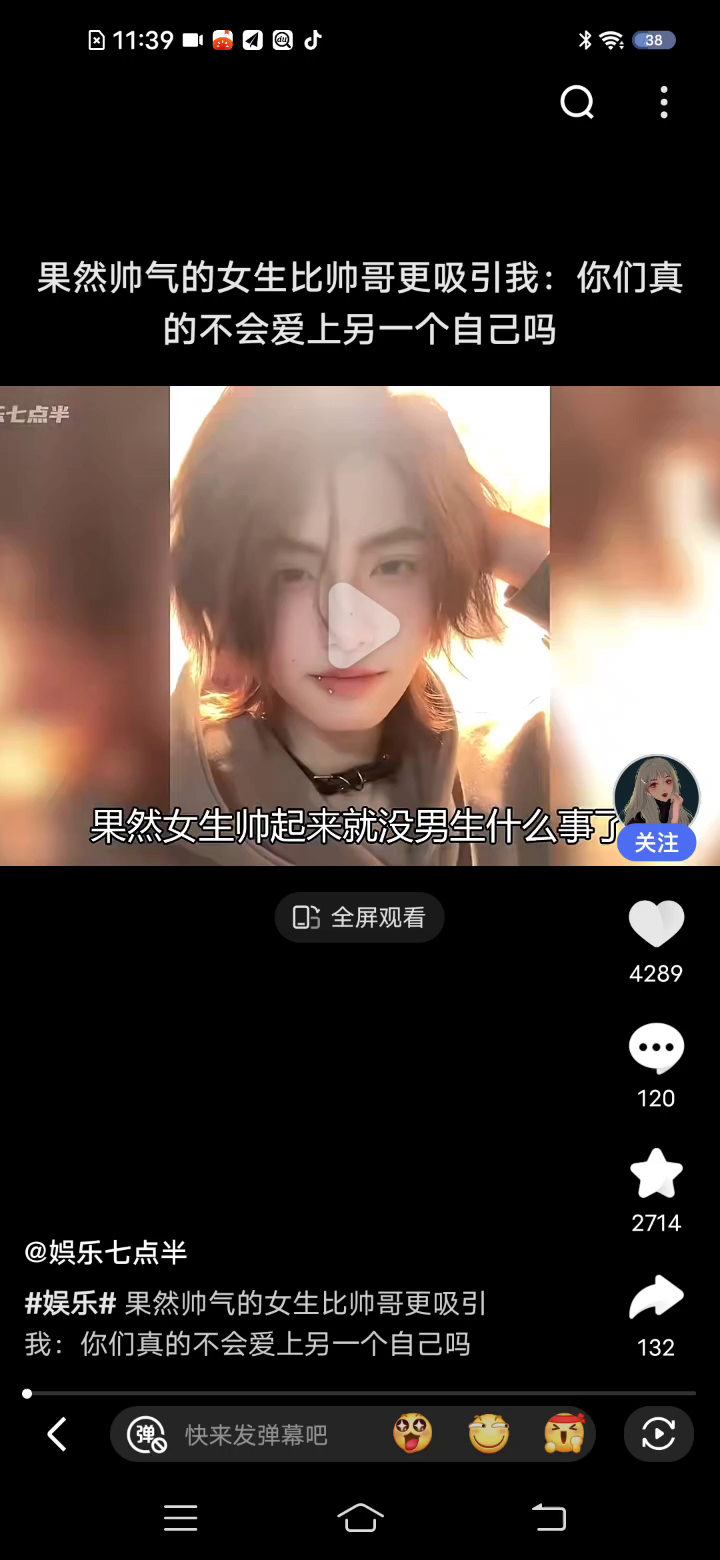Focus the 快来发弹幕吧 input field

coord(256,1435)
